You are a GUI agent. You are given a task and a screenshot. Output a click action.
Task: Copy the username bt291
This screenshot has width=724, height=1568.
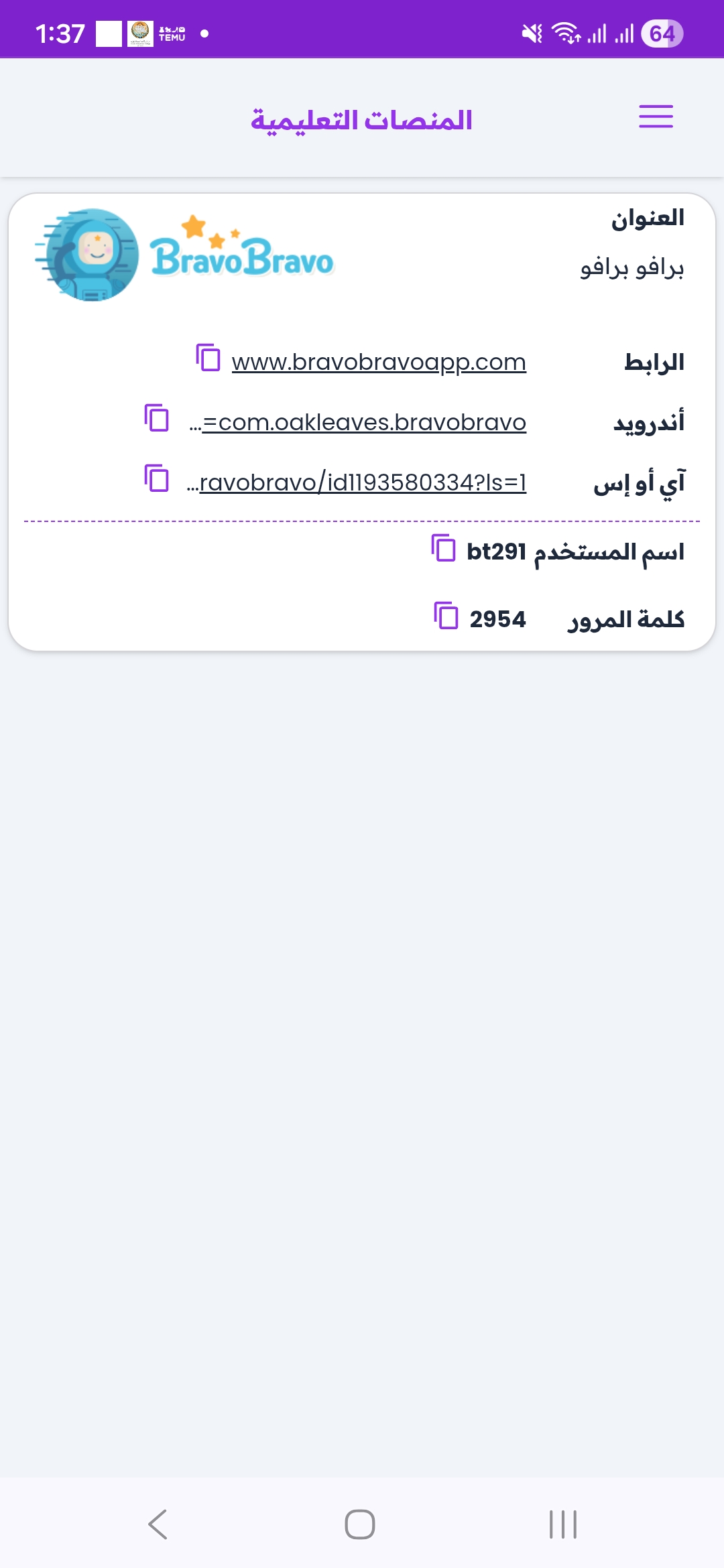444,548
